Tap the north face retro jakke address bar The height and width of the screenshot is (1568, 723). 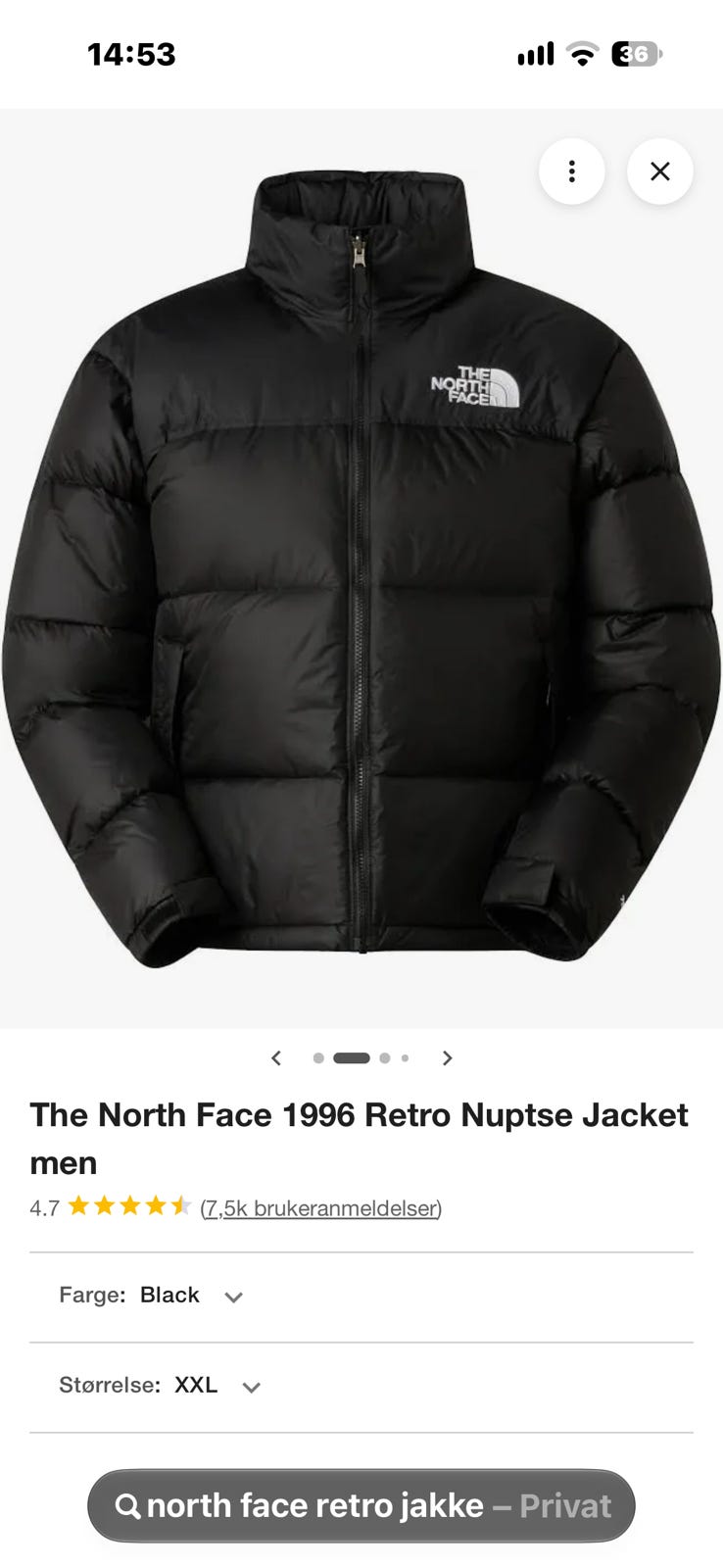(x=361, y=1505)
